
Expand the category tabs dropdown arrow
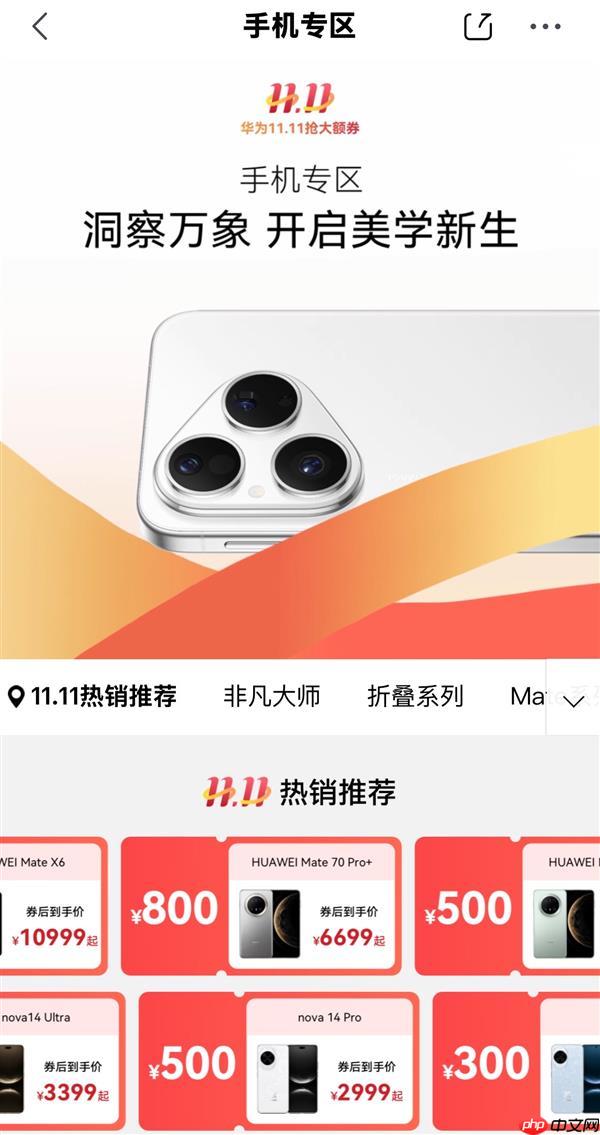pyautogui.click(x=573, y=700)
